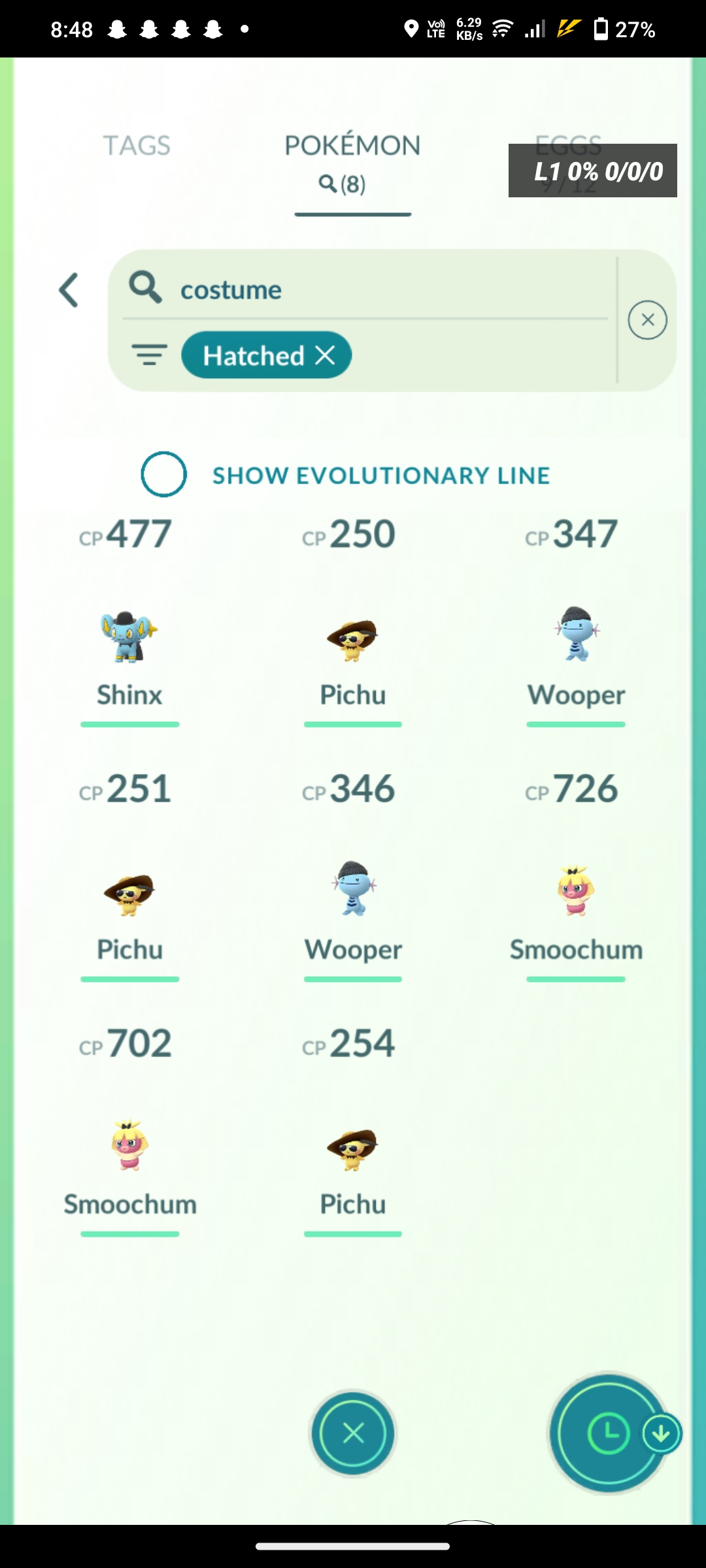Viewport: 706px width, 1568px height.
Task: Close the Pokémon storage screen
Action: tap(353, 1433)
